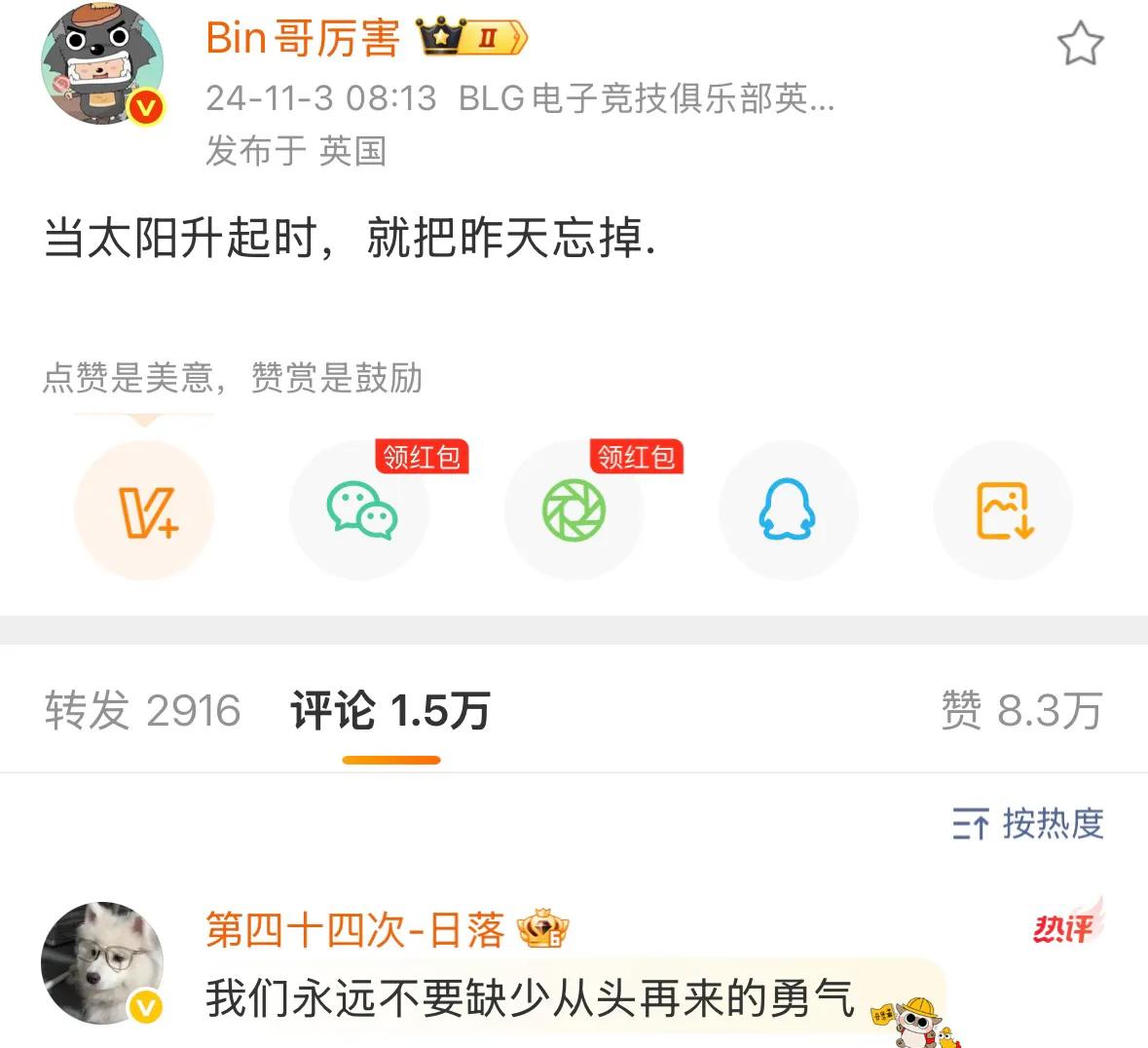Tap the star icon to favorite this post
This screenshot has height=1048, width=1148.
pyautogui.click(x=1079, y=45)
